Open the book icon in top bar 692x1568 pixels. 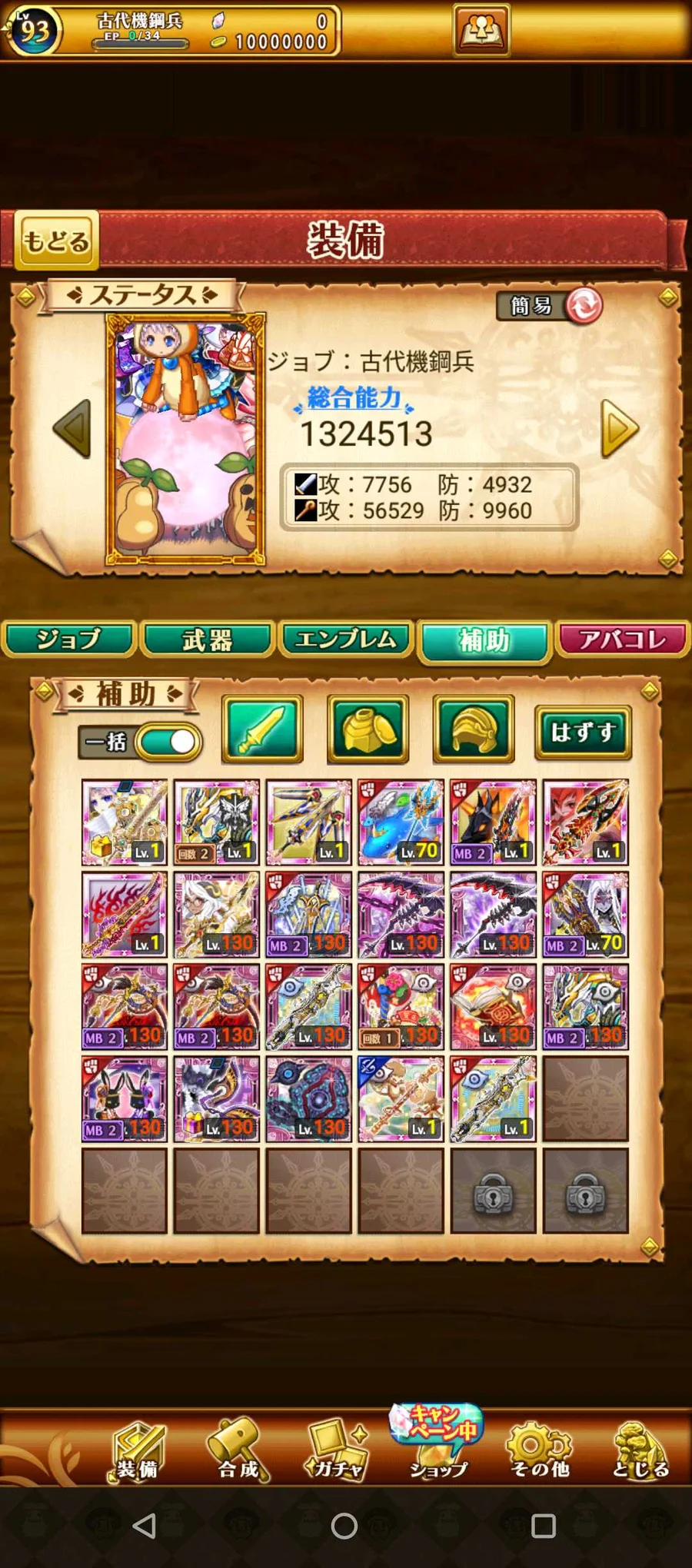(481, 31)
